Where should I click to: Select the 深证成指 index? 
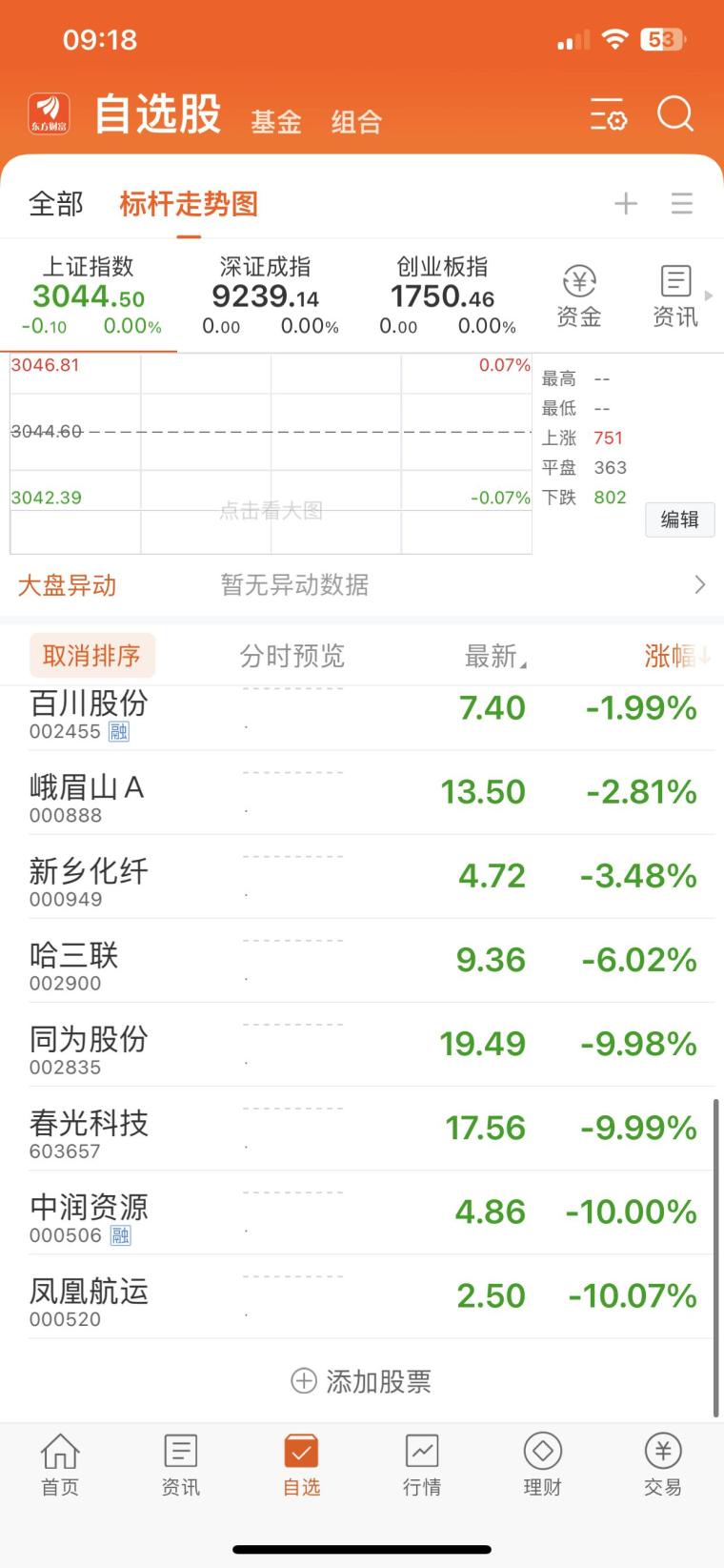tap(265, 295)
